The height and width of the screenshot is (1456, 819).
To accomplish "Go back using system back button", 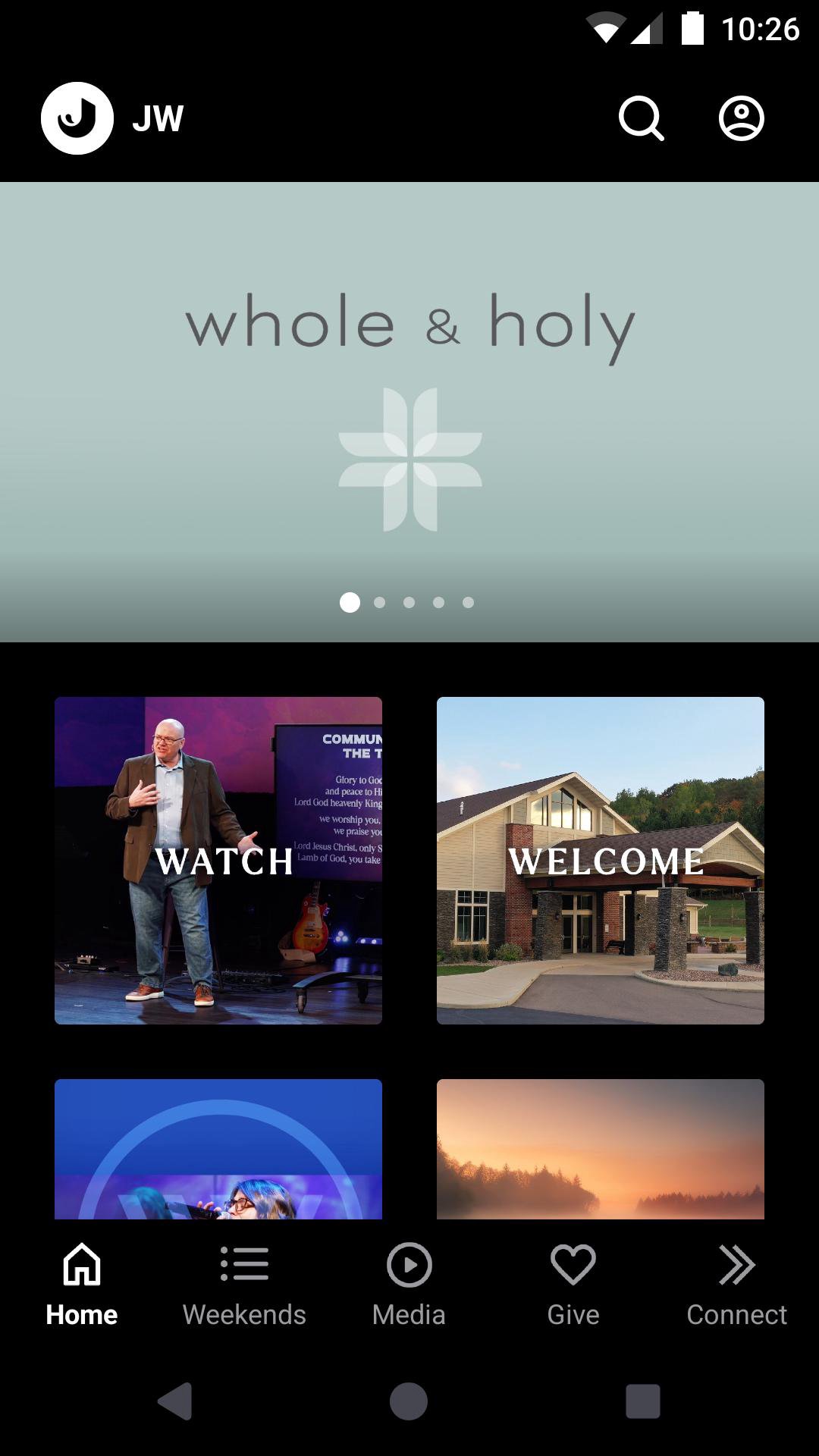I will [x=175, y=1401].
